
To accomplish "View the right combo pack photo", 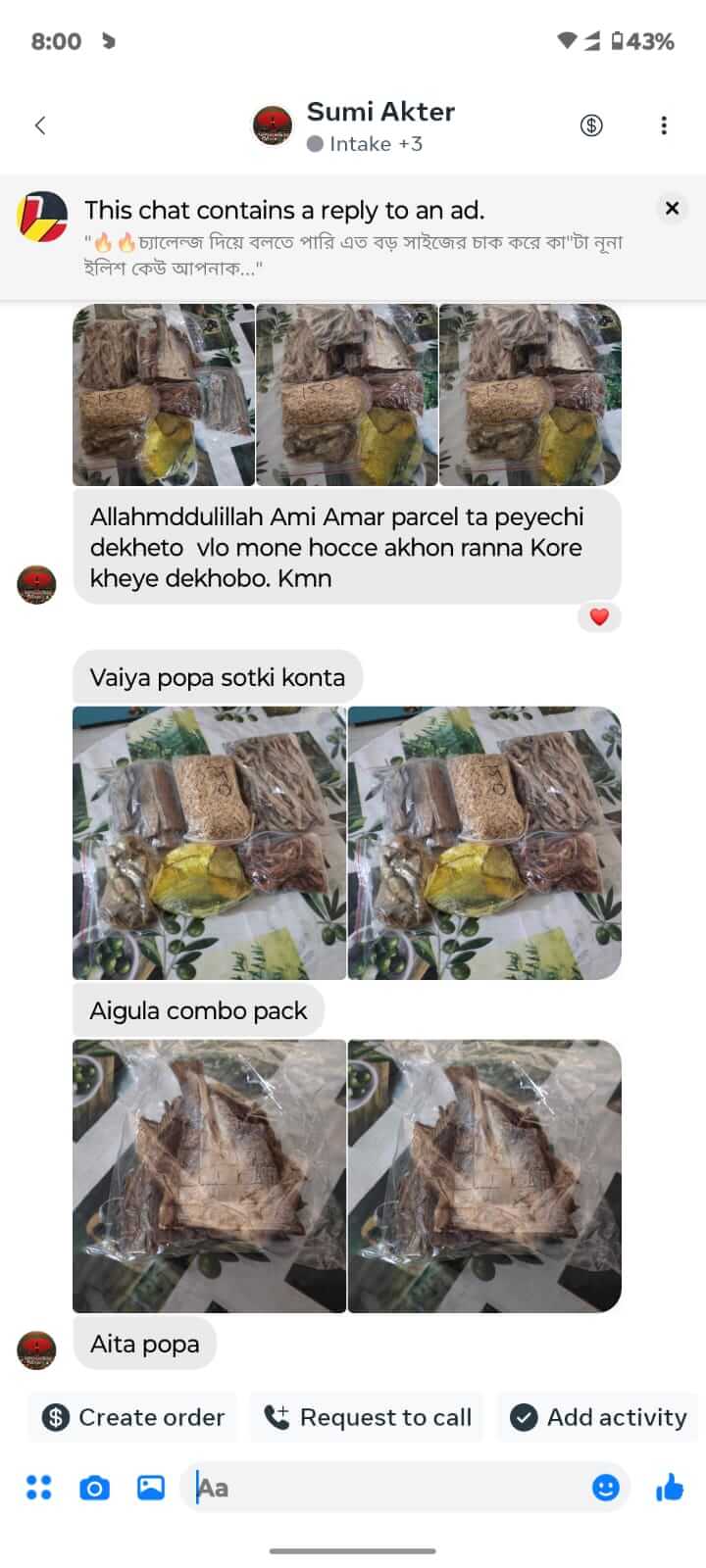I will [484, 843].
